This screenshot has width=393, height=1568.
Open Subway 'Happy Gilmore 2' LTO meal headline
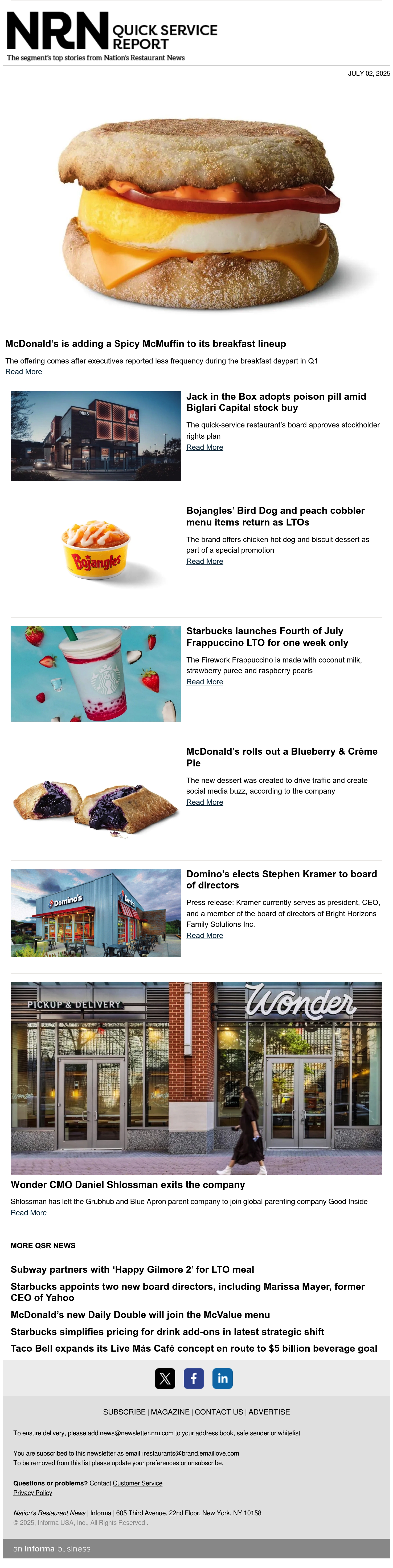coord(132,1269)
